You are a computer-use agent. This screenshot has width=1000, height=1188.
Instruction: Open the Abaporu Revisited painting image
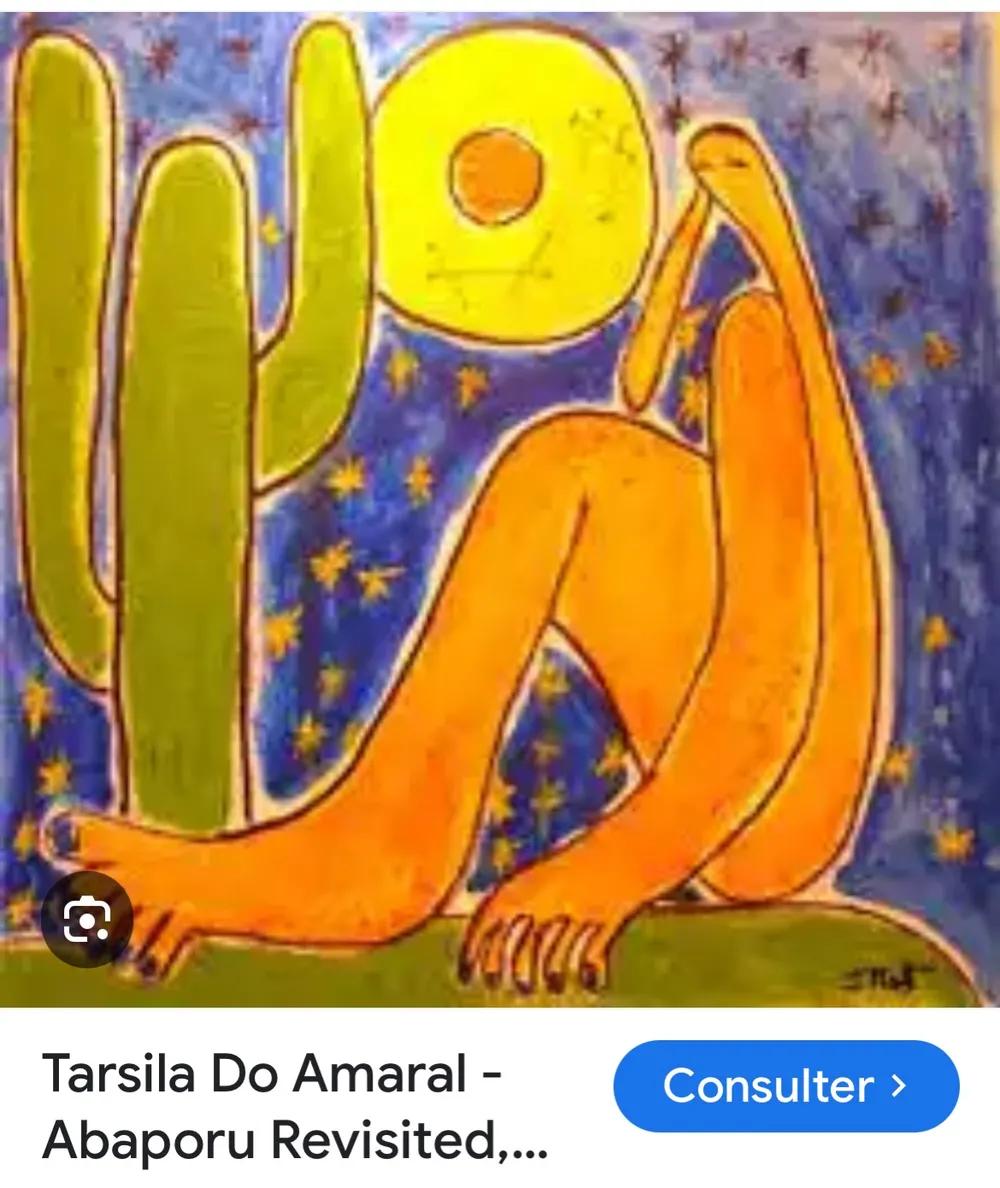pos(500,500)
